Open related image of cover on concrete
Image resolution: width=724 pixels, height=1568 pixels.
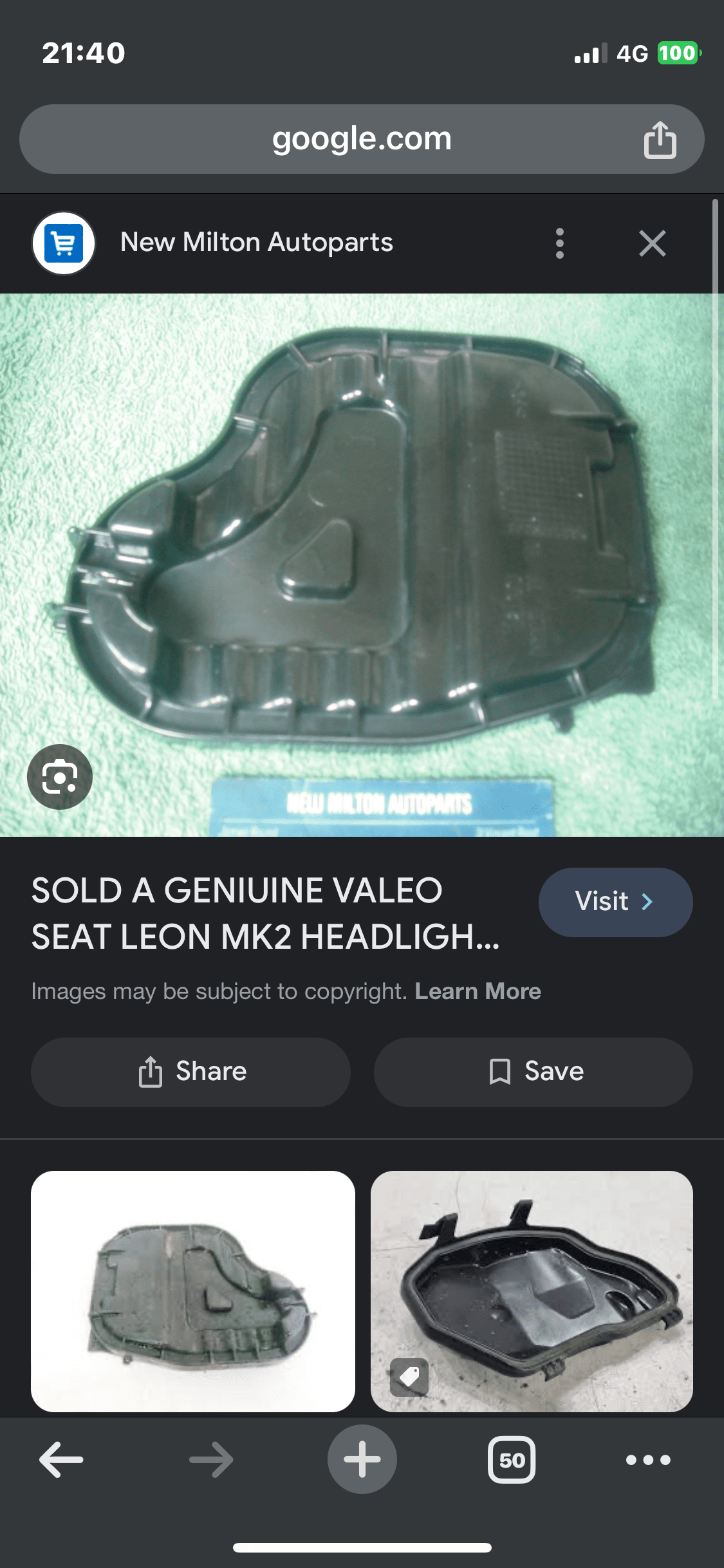(x=532, y=1291)
